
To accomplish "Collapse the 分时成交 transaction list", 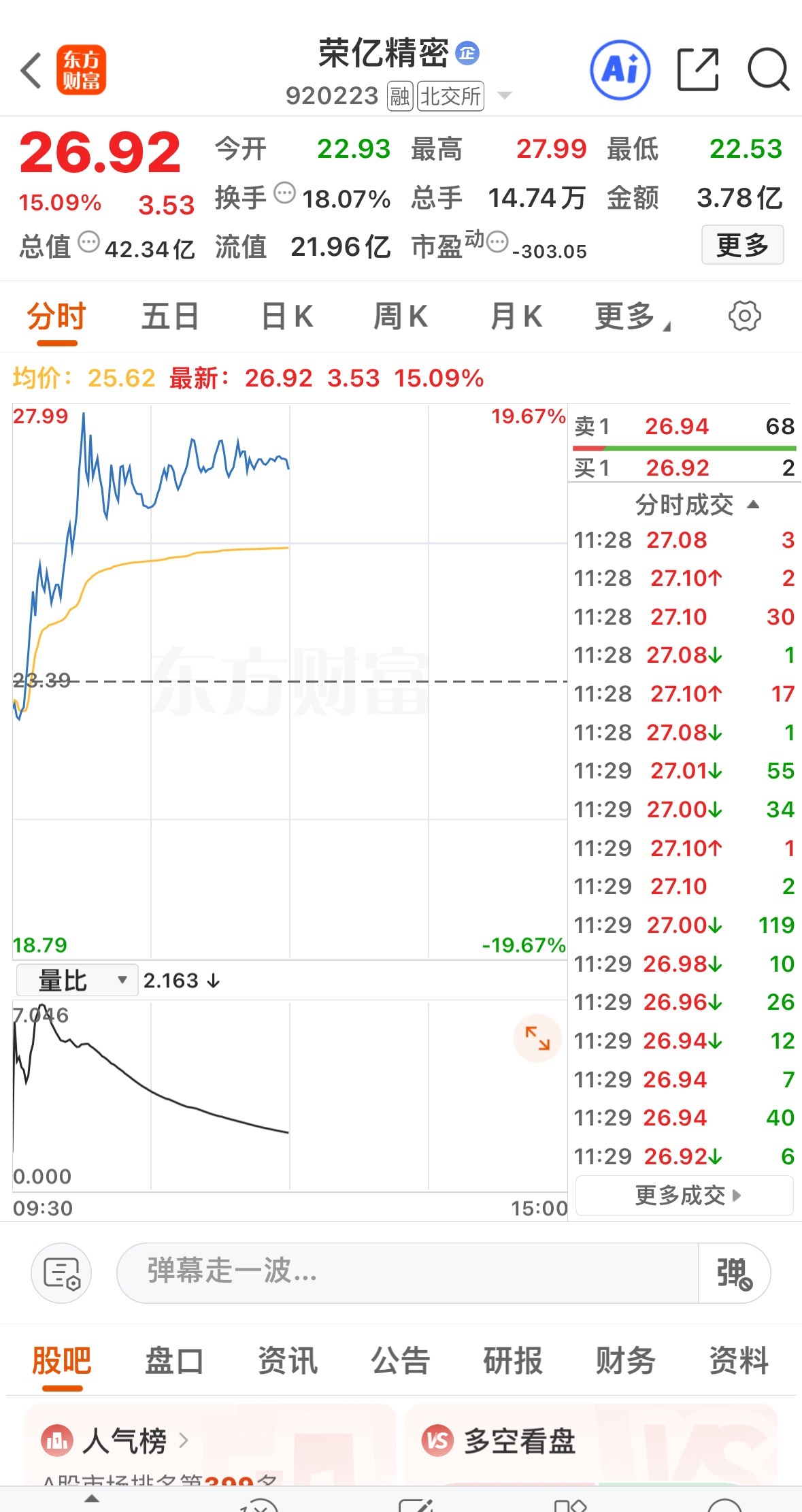I will [x=754, y=505].
